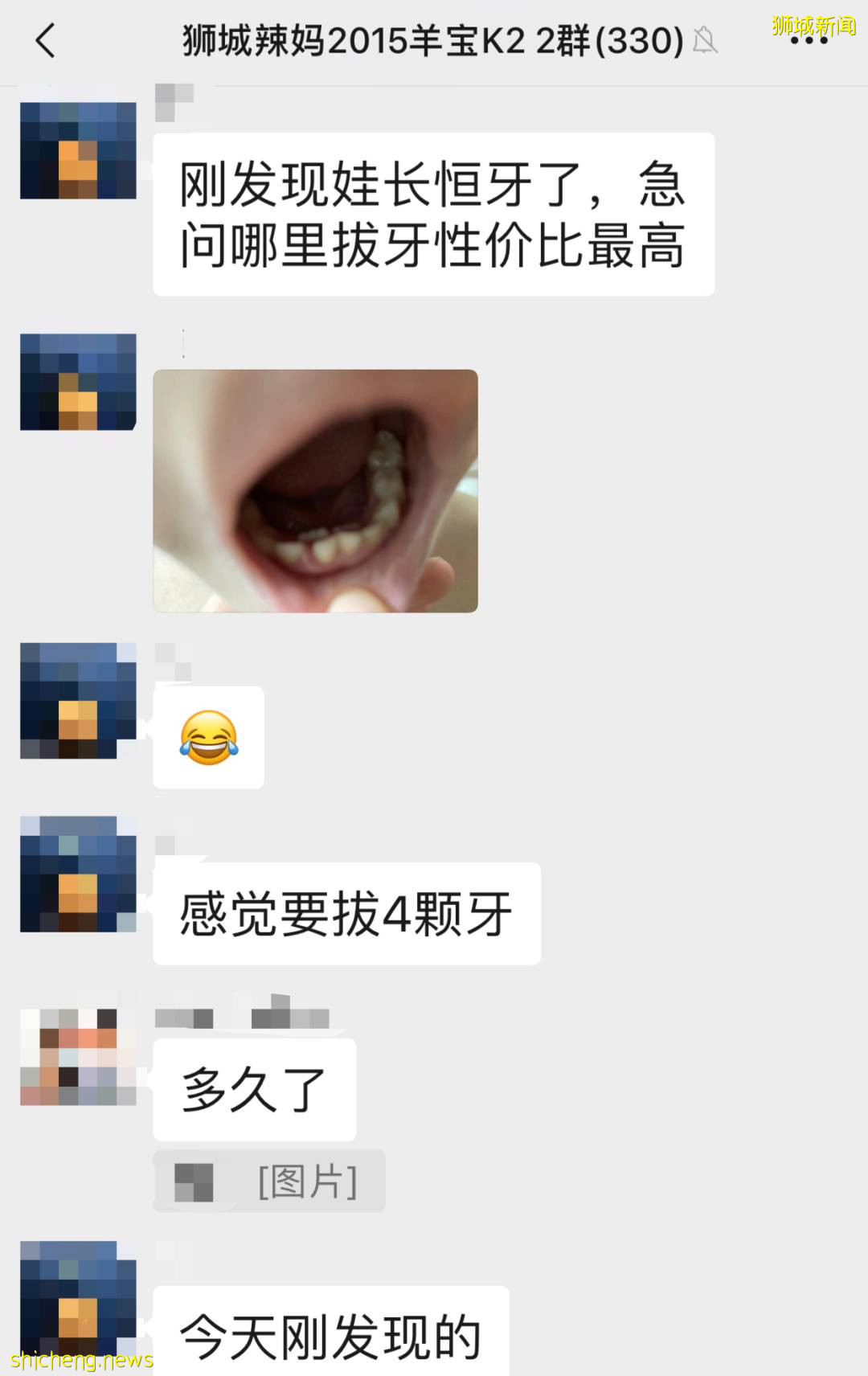Open the avatar next to 感觉要拔4颗牙
Screen dimensions: 868x1376
click(x=77, y=876)
